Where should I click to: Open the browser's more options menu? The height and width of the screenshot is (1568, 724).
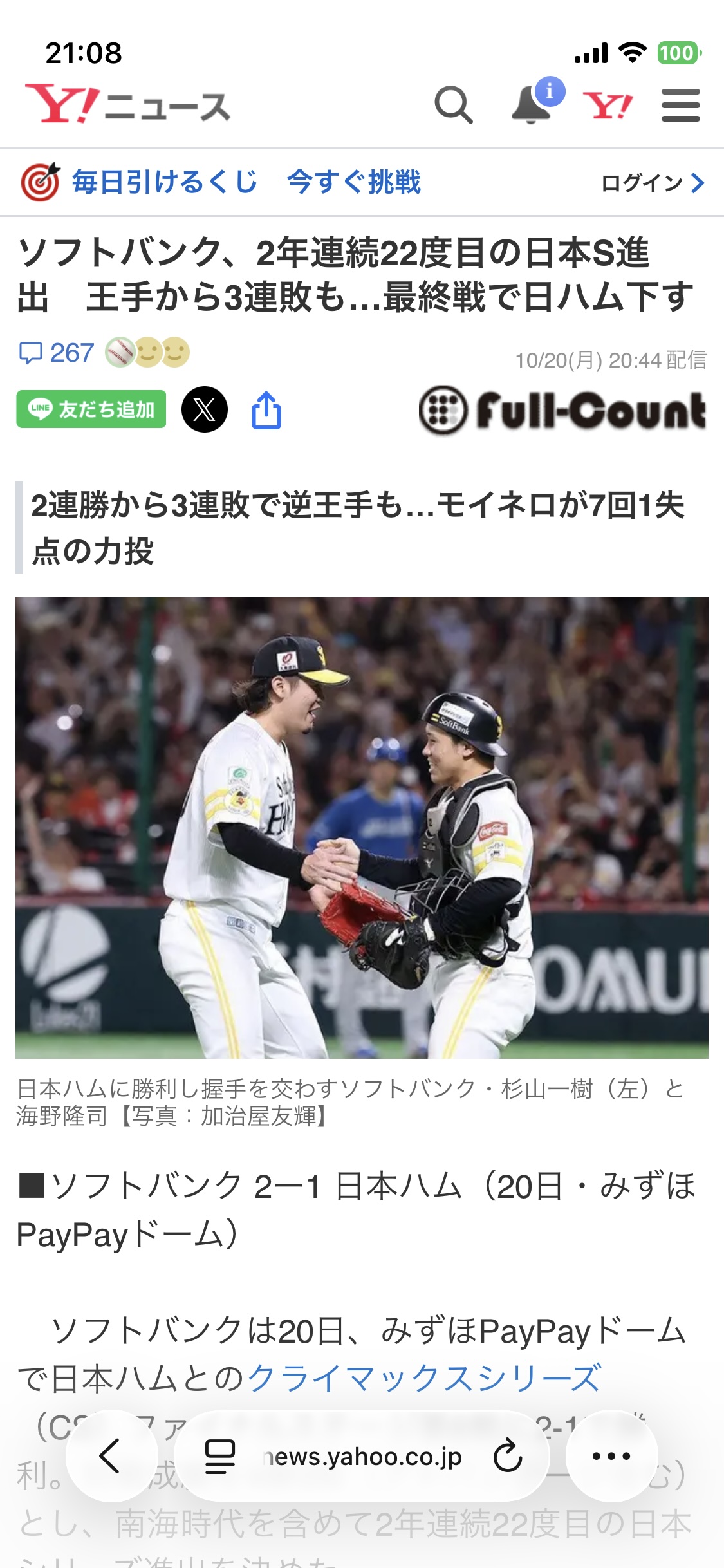611,1456
